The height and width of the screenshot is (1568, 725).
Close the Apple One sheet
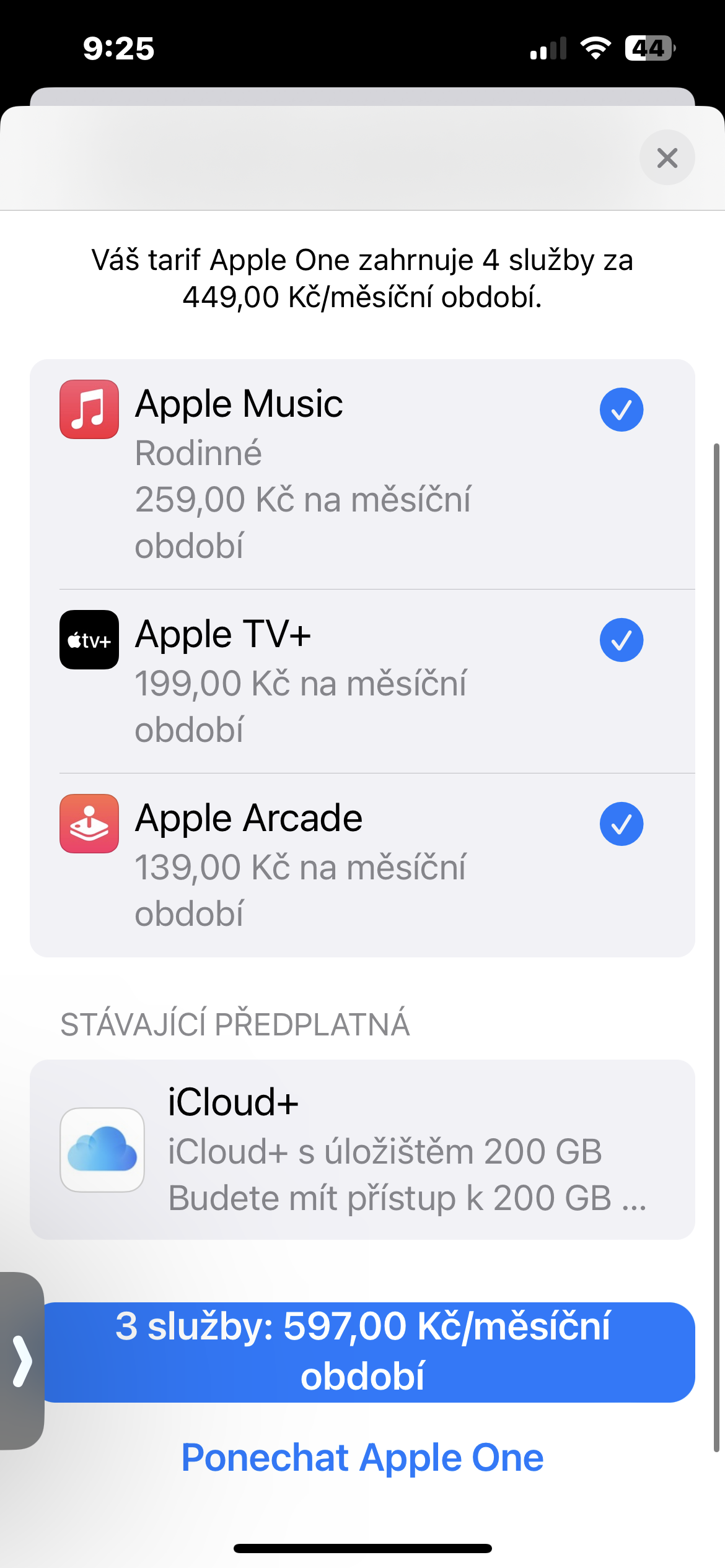tap(667, 158)
